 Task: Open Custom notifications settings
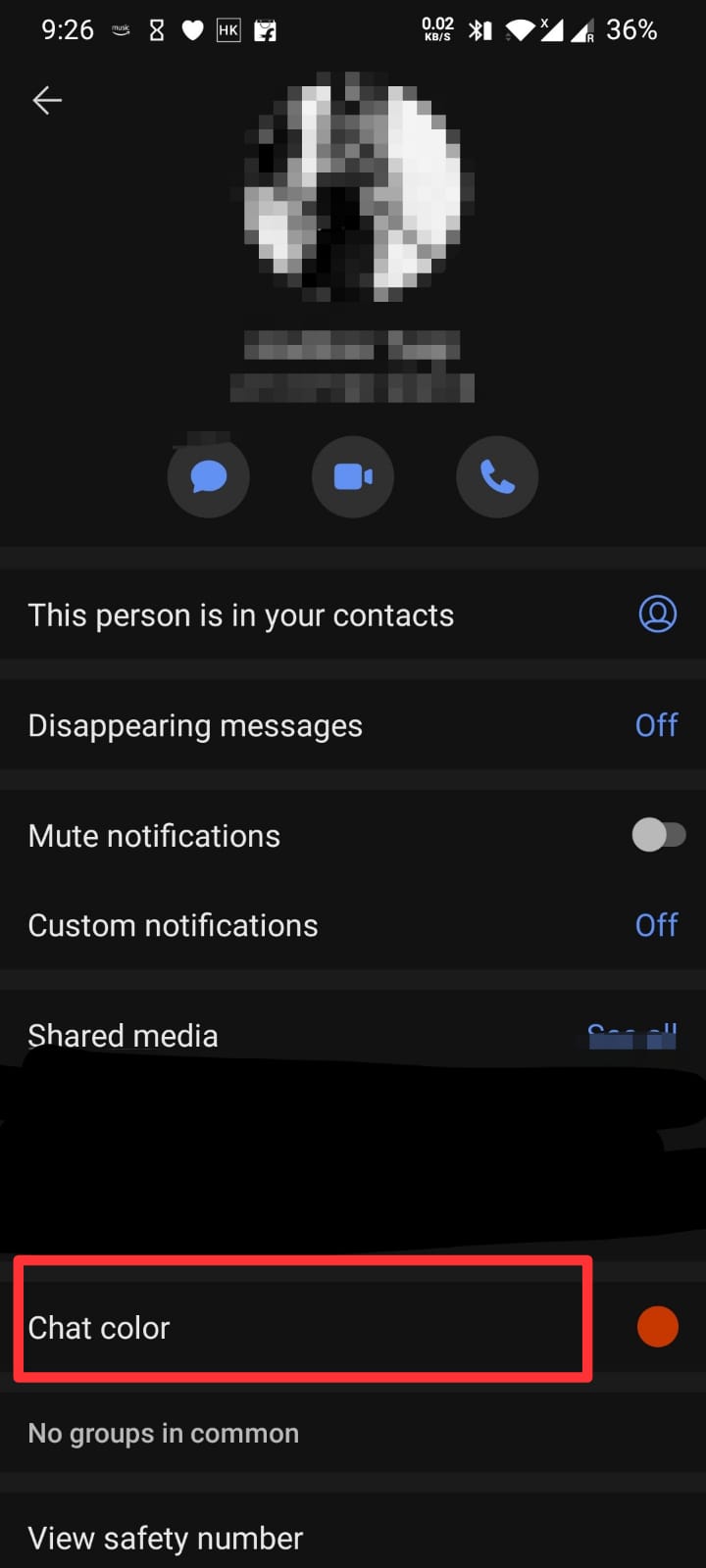pyautogui.click(x=353, y=925)
